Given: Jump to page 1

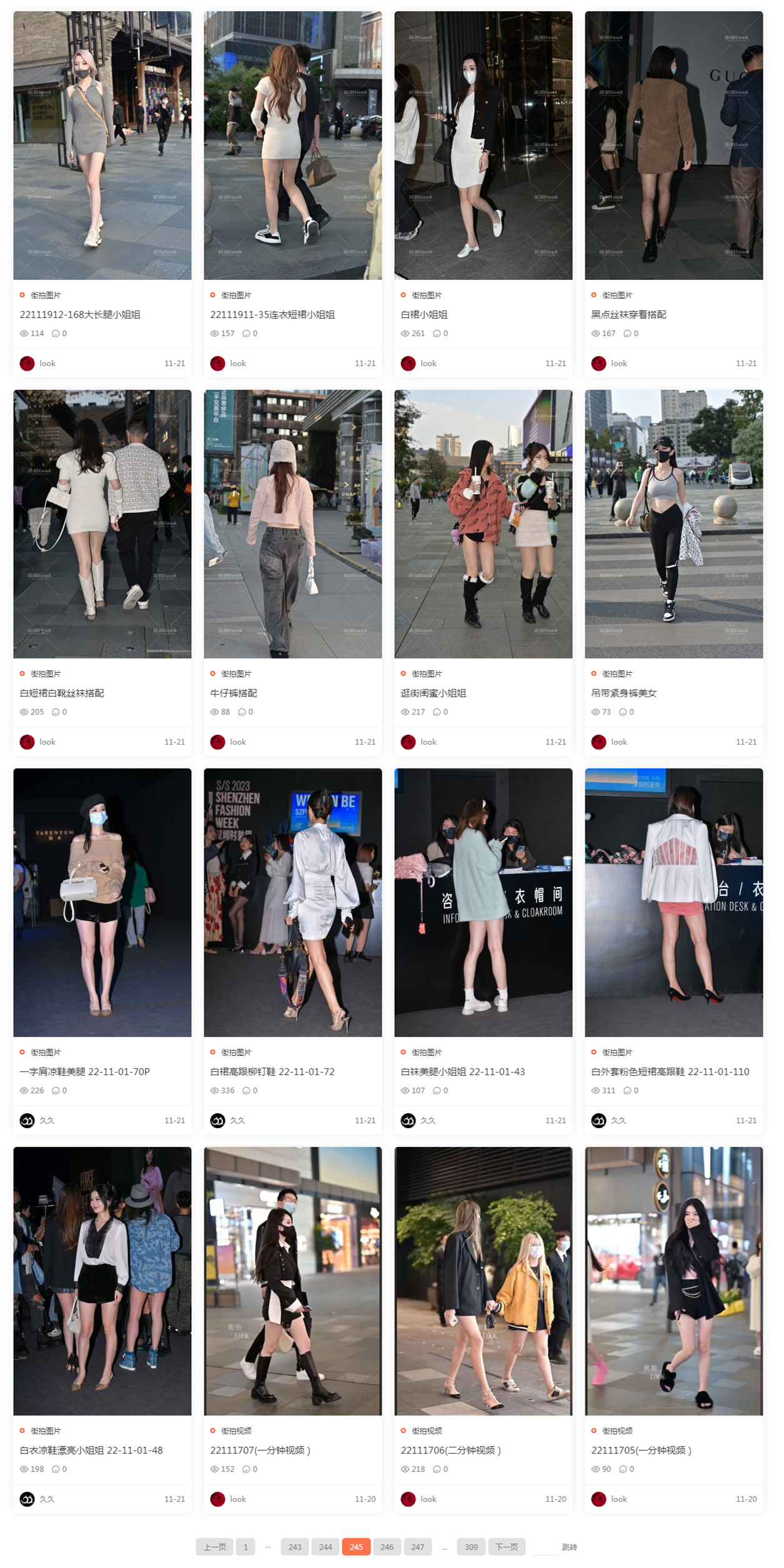Looking at the screenshot, I should coord(246,1547).
